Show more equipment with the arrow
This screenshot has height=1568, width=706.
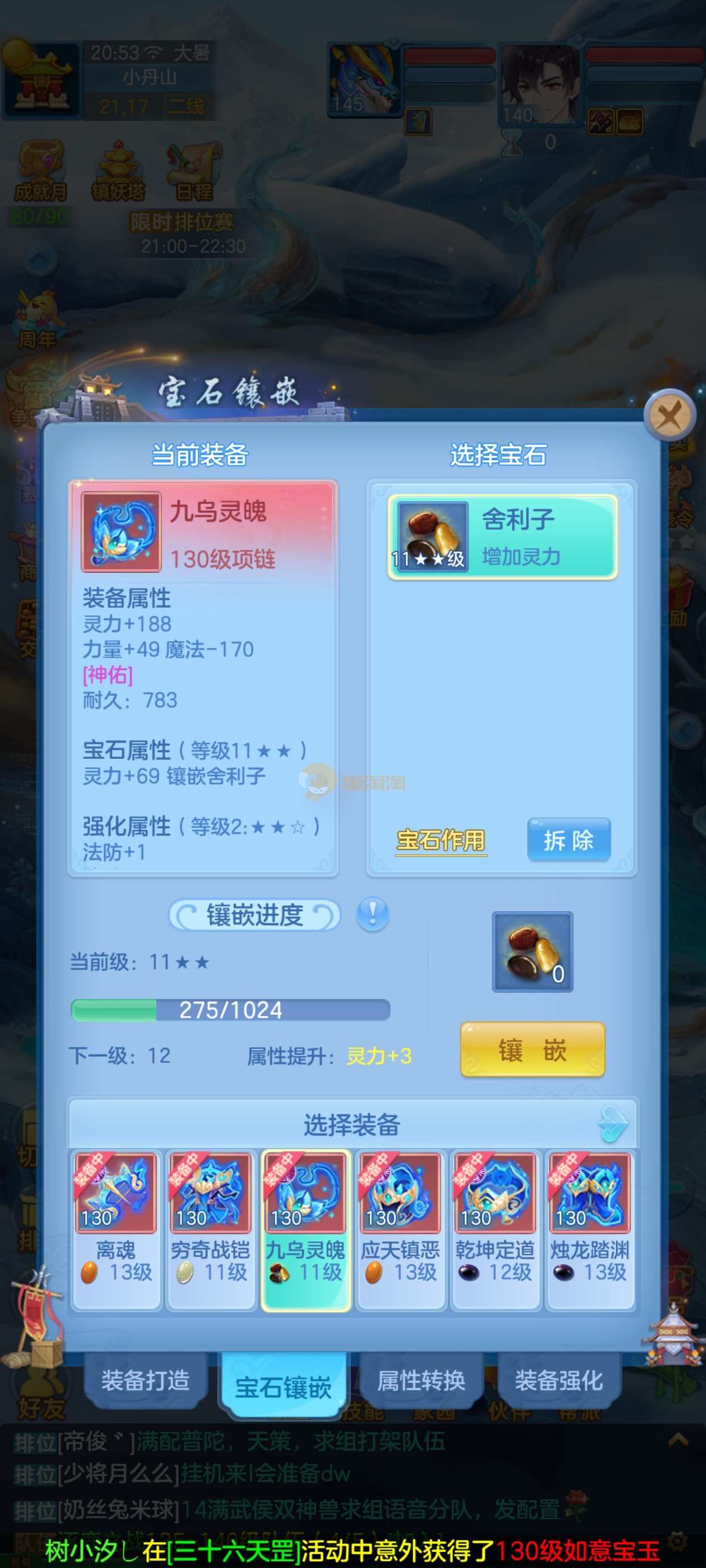coord(613,1124)
